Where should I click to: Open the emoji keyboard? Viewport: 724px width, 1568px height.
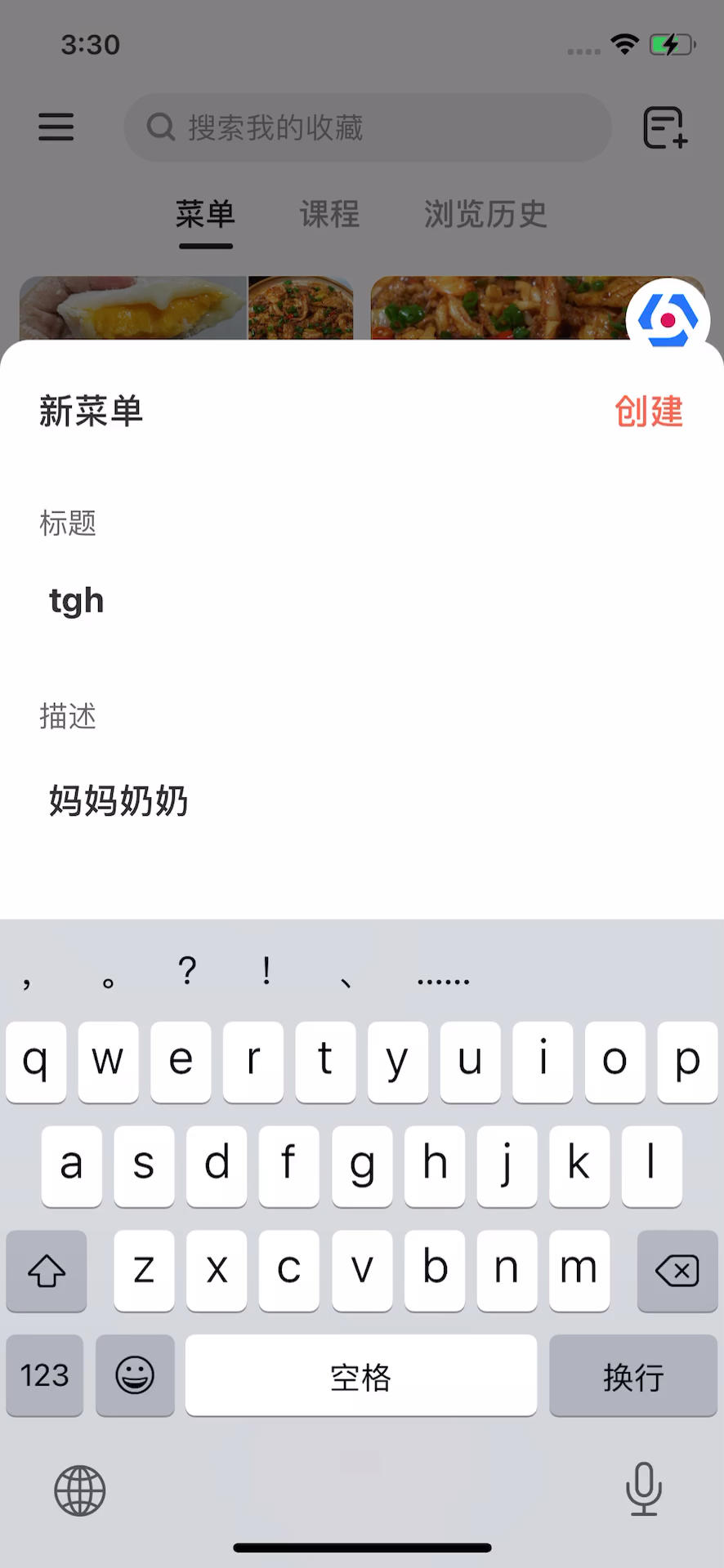[135, 1376]
